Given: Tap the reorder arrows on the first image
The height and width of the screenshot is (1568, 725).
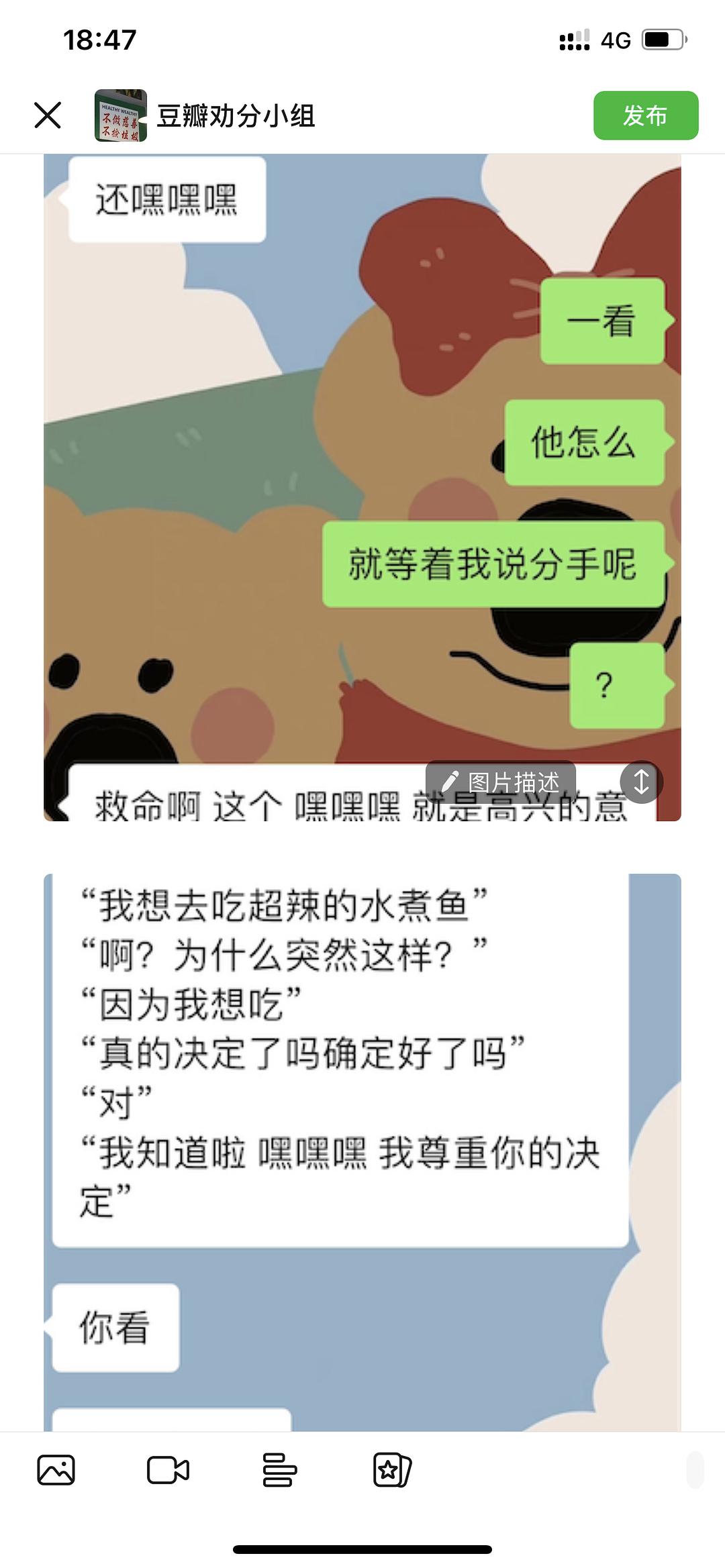Looking at the screenshot, I should [641, 782].
